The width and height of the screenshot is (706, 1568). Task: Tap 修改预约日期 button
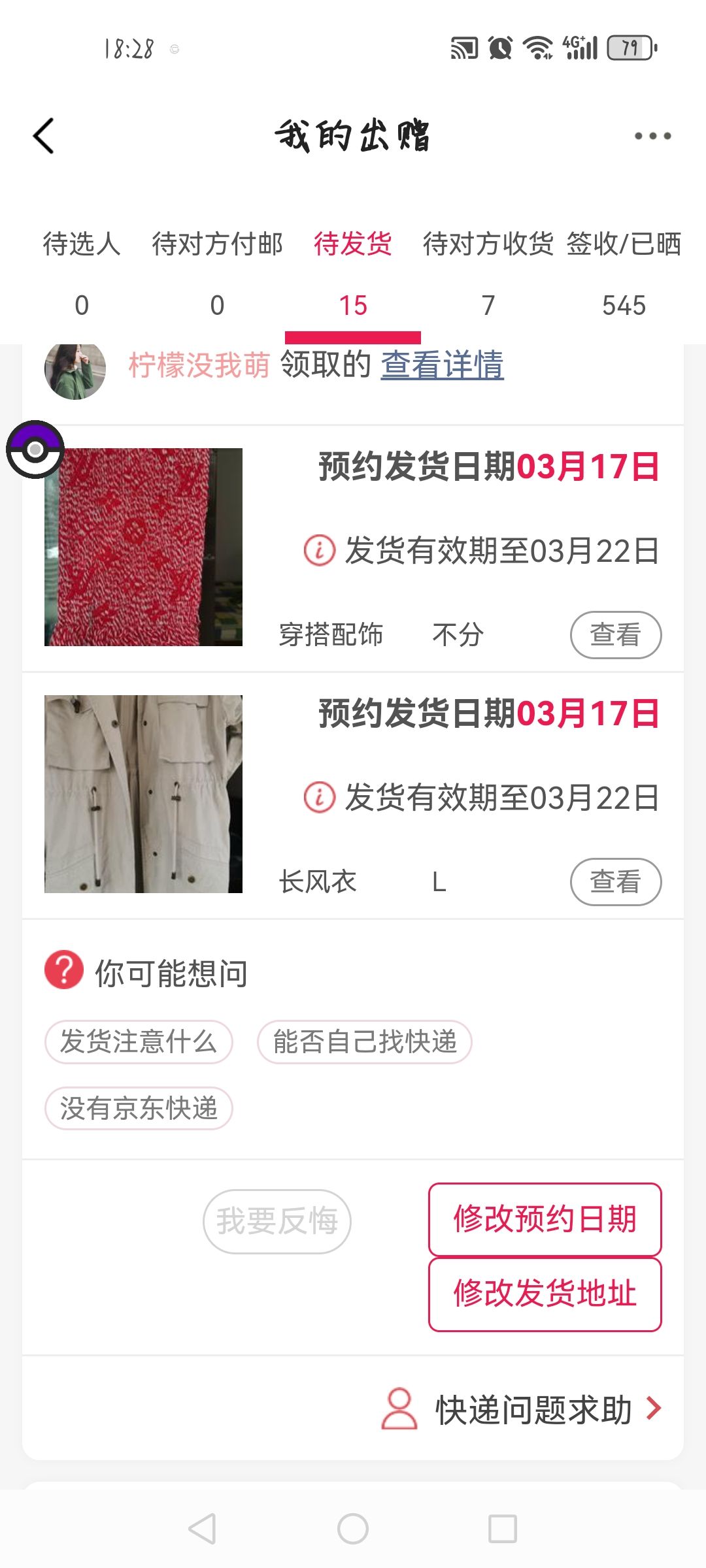click(545, 1218)
